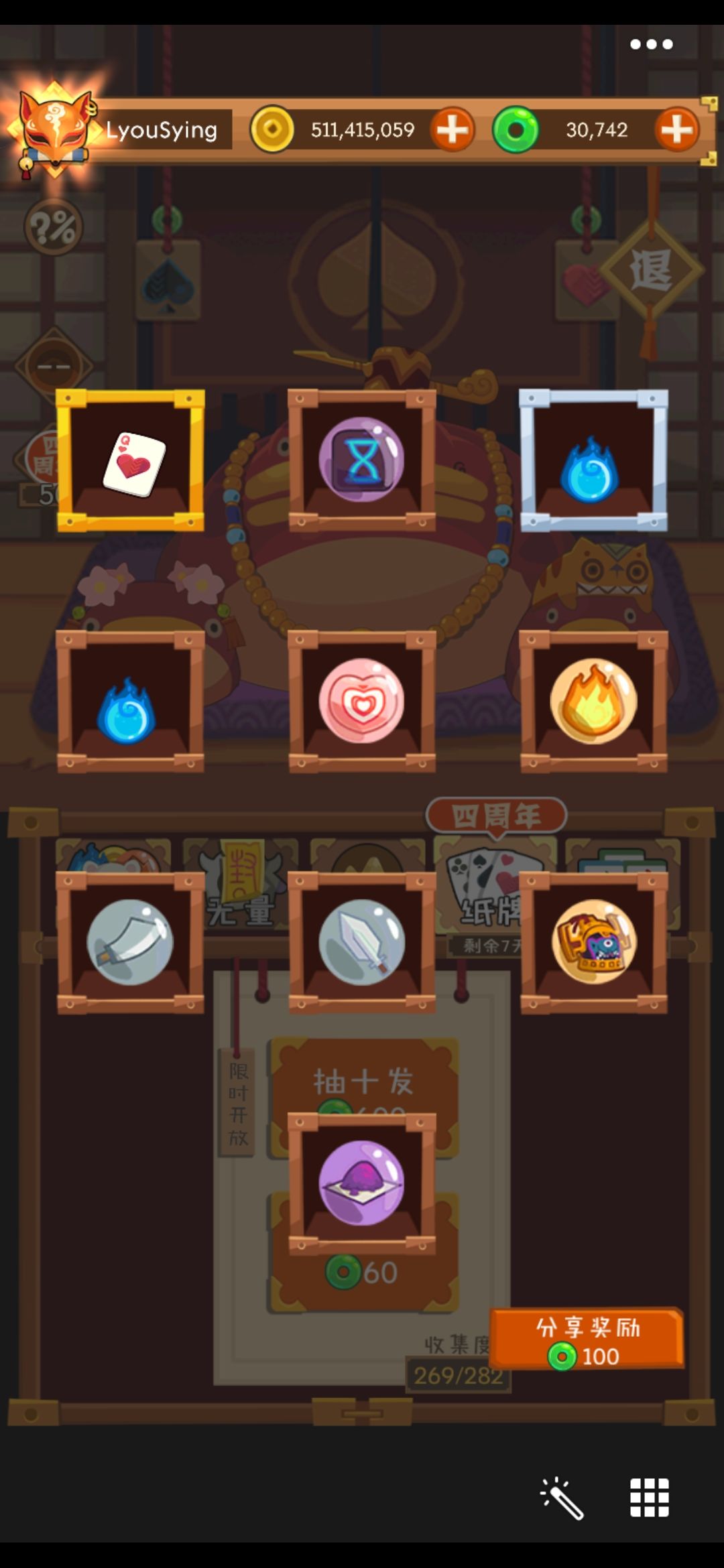Select the Queen of hearts card reward
This screenshot has width=724, height=1568.
131,460
